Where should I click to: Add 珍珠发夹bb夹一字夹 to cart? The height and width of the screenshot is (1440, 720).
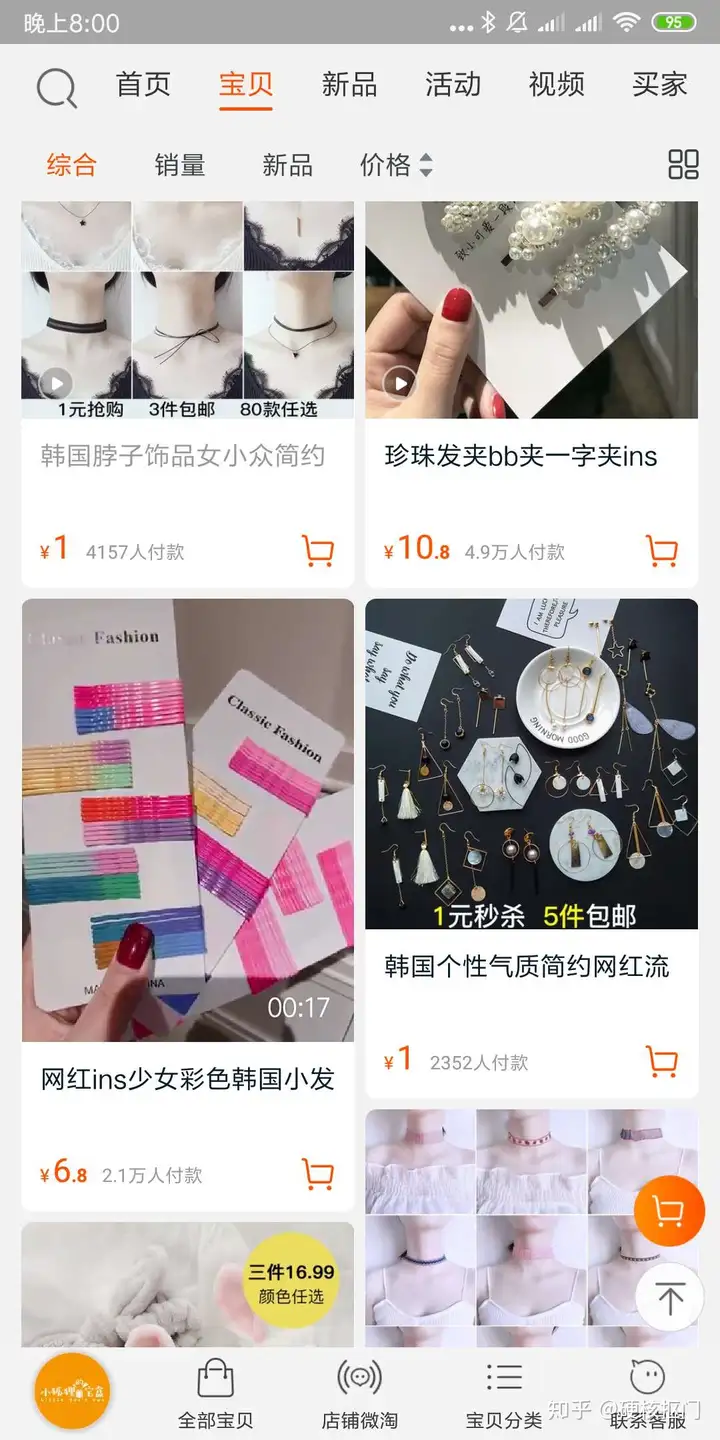point(662,551)
